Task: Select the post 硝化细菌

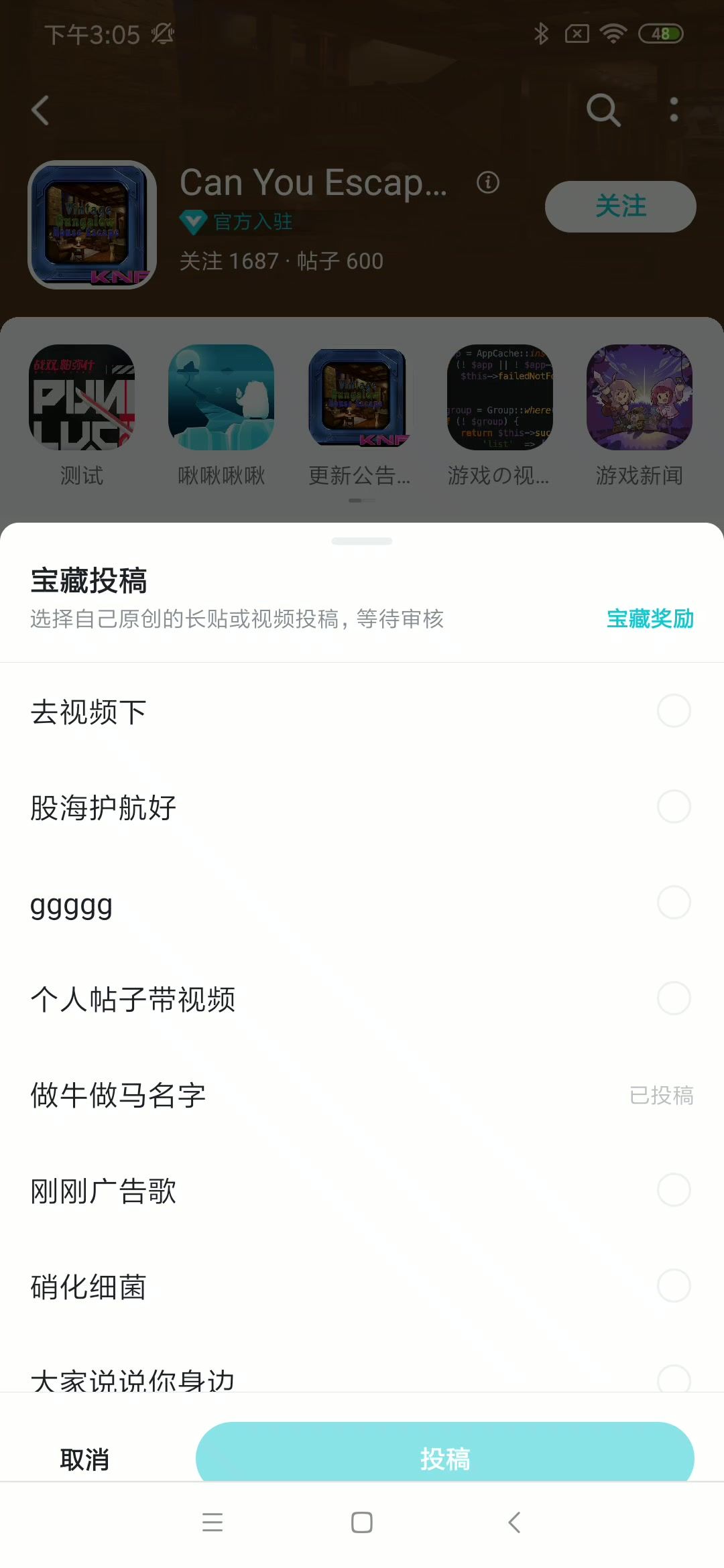Action: [674, 1286]
